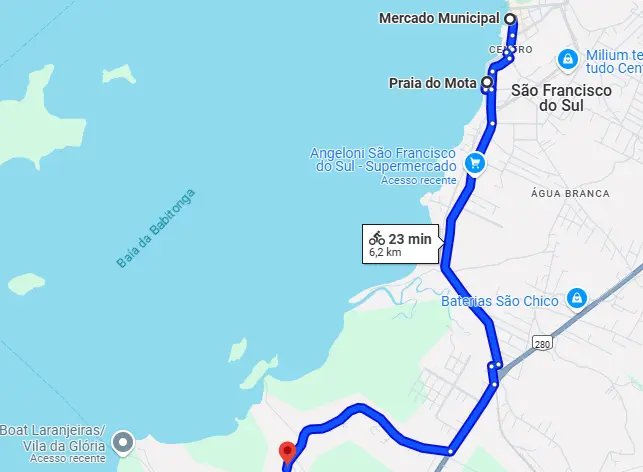Tap the 23 min cycling route label
This screenshot has width=643, height=472.
401,244
